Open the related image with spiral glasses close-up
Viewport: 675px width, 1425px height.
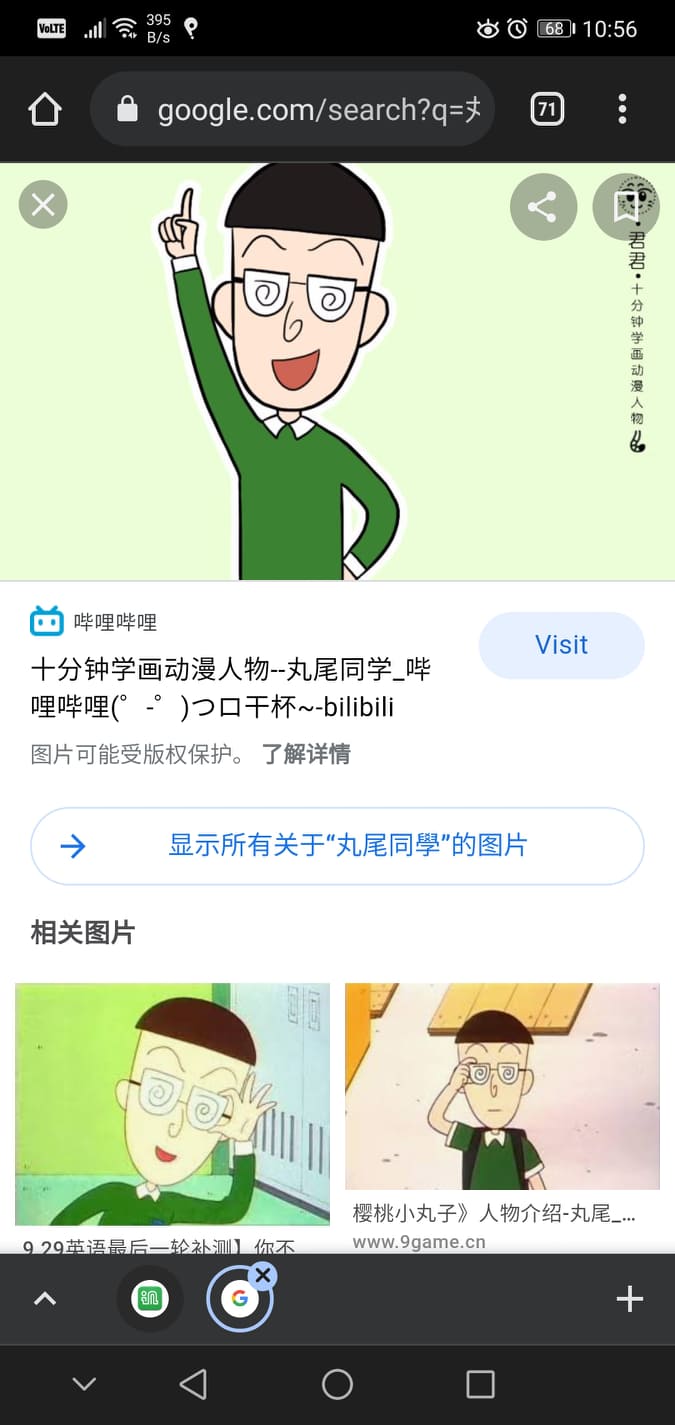coord(172,1104)
